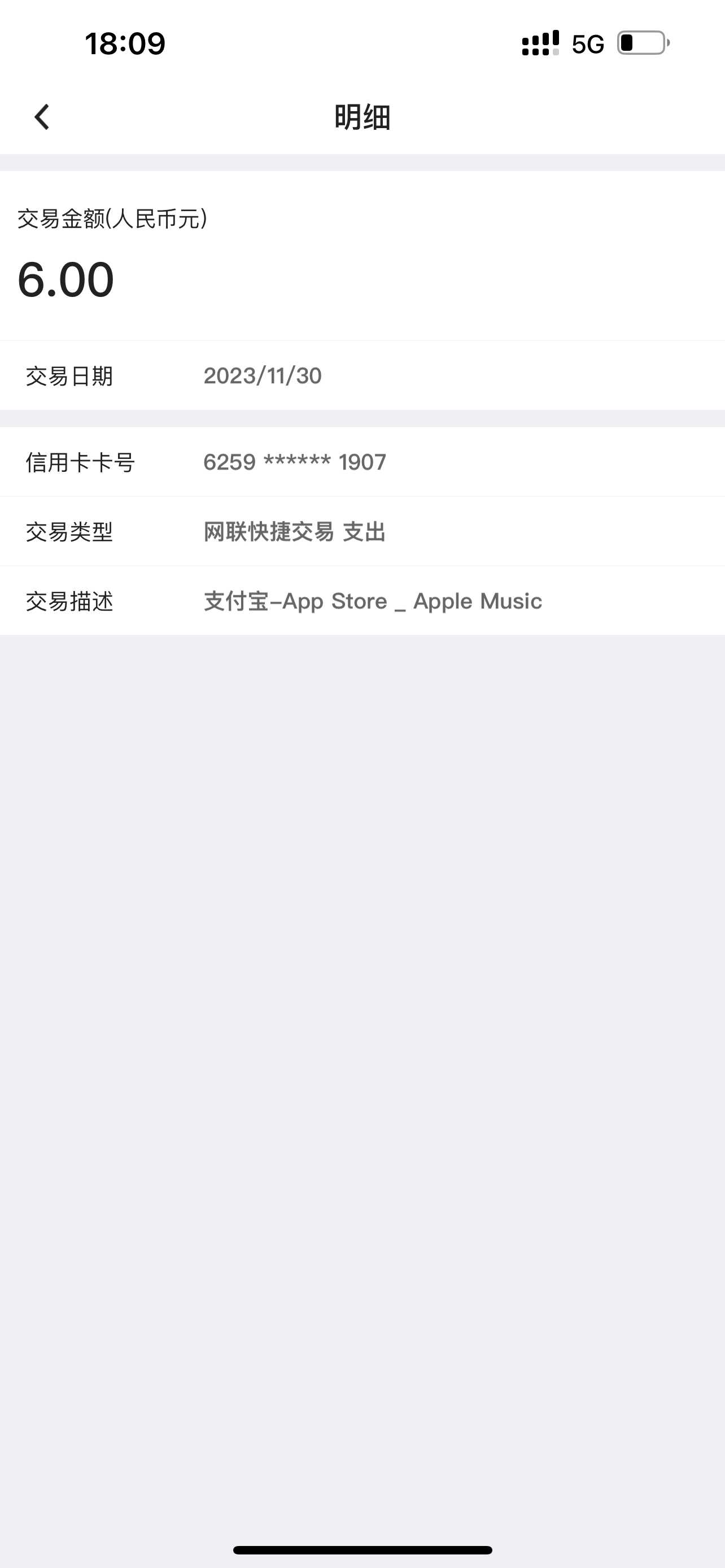Select the 信用卡卡号 label
The width and height of the screenshot is (725, 1568).
click(81, 461)
